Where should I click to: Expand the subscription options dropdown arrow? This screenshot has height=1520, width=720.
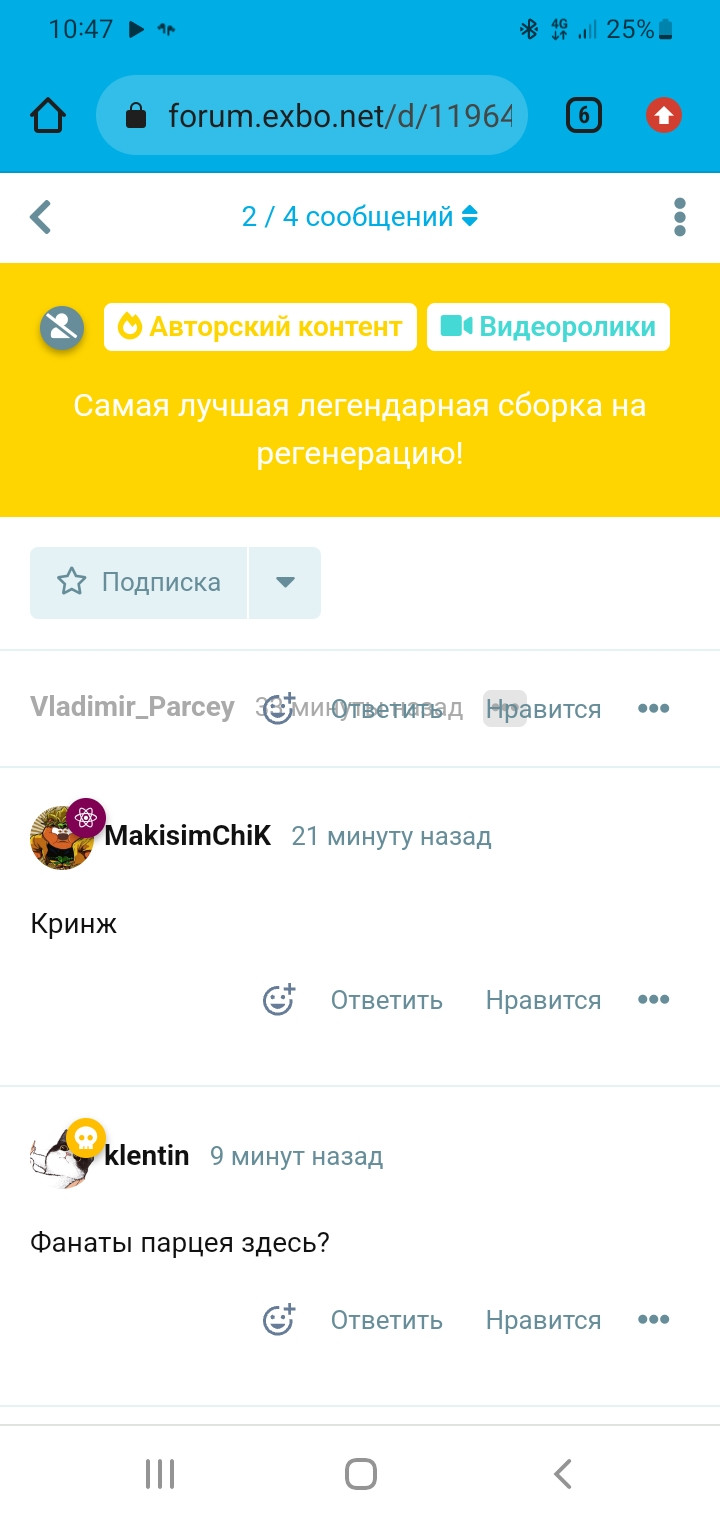pos(285,582)
